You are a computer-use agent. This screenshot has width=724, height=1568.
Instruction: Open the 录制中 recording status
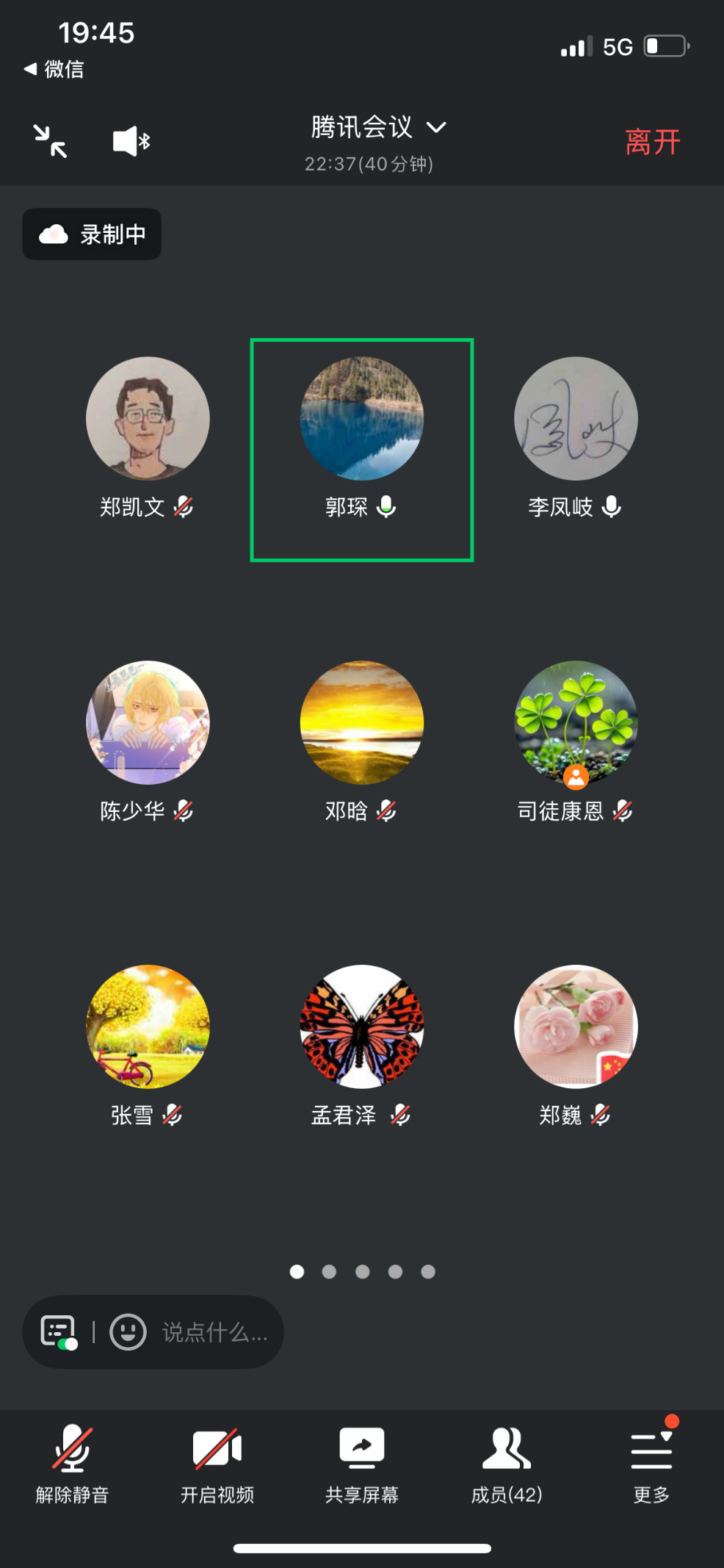[93, 234]
